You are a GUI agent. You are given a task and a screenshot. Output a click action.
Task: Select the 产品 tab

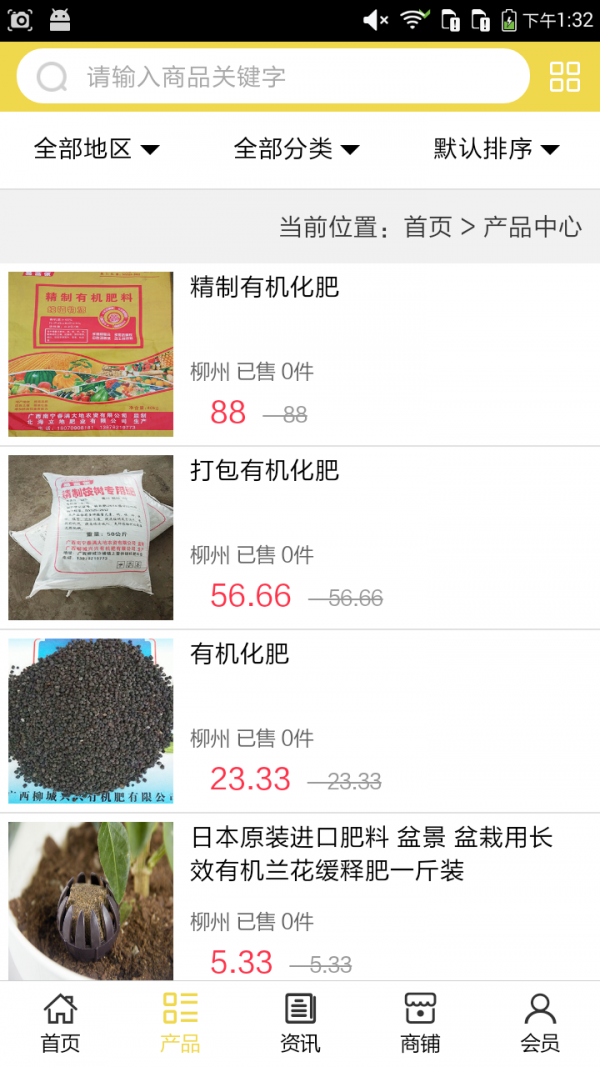point(180,1023)
